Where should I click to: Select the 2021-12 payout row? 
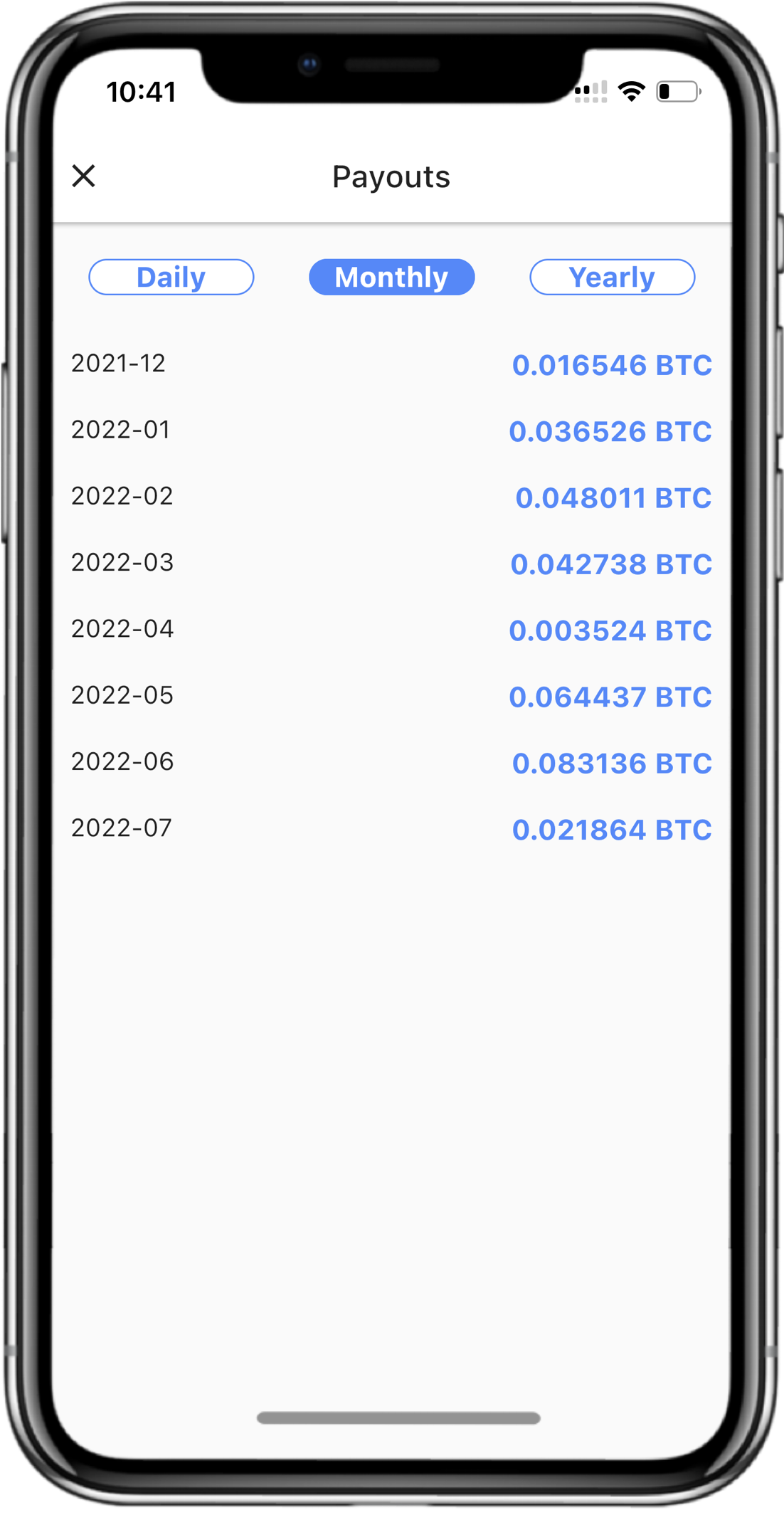[x=120, y=364]
